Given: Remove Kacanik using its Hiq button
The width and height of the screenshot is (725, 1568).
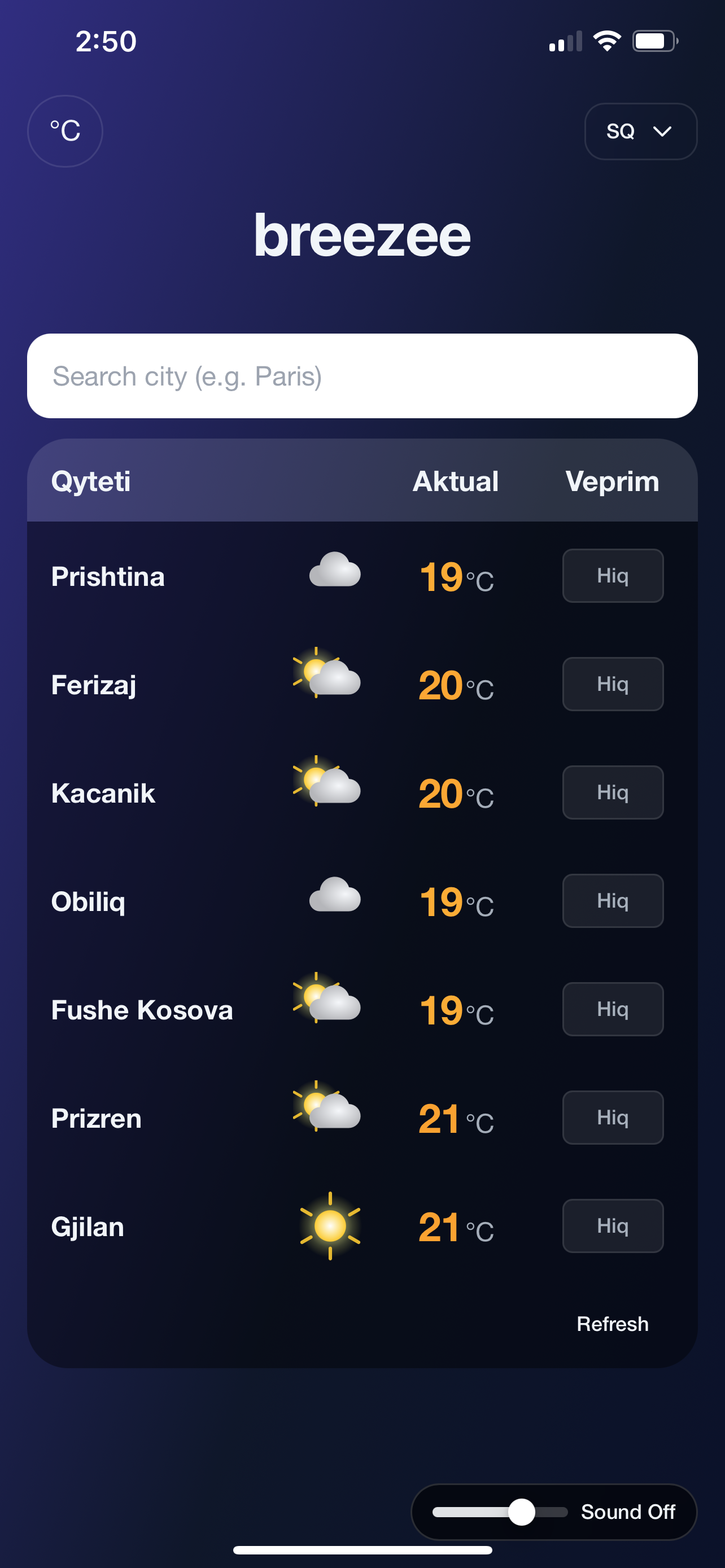Looking at the screenshot, I should pos(613,792).
